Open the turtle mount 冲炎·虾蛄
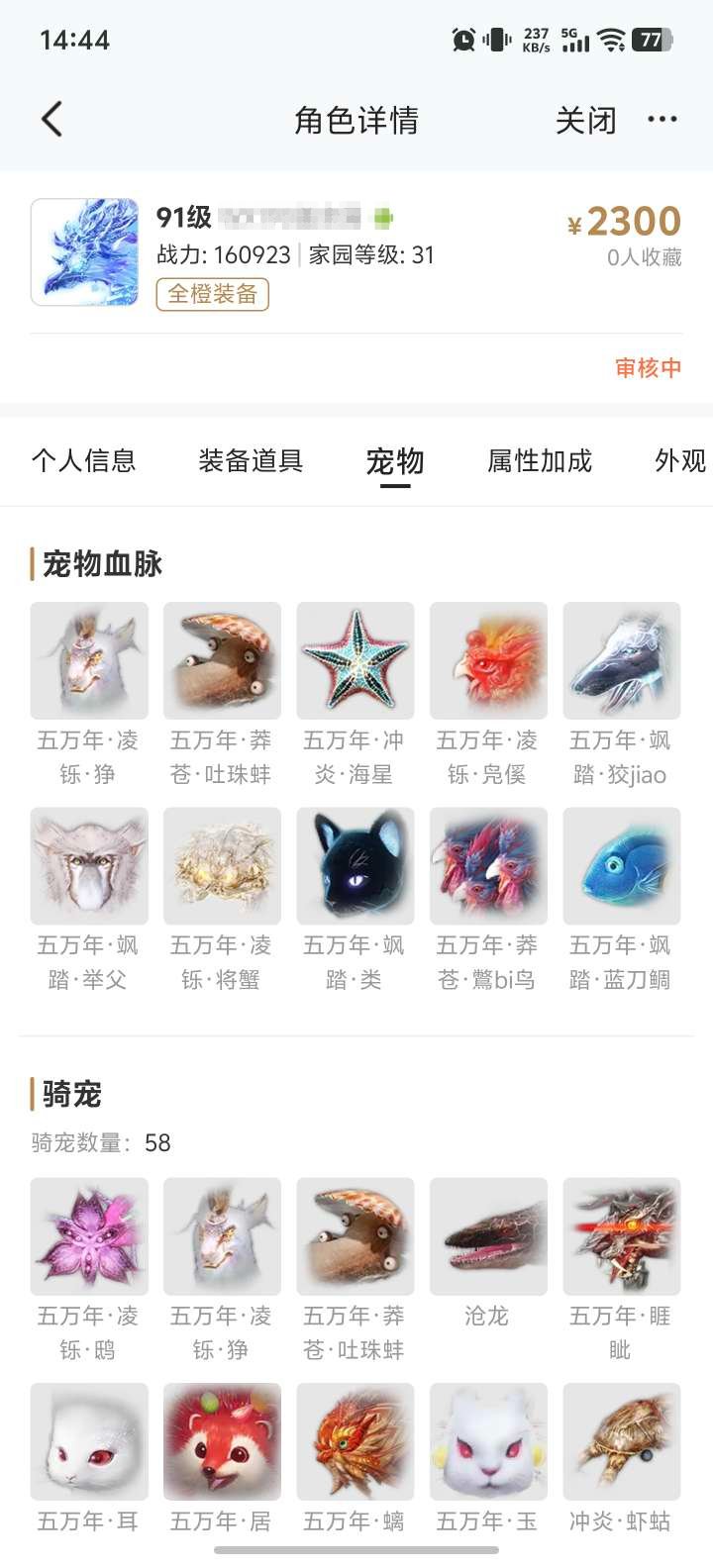713x1568 pixels. tap(622, 1441)
